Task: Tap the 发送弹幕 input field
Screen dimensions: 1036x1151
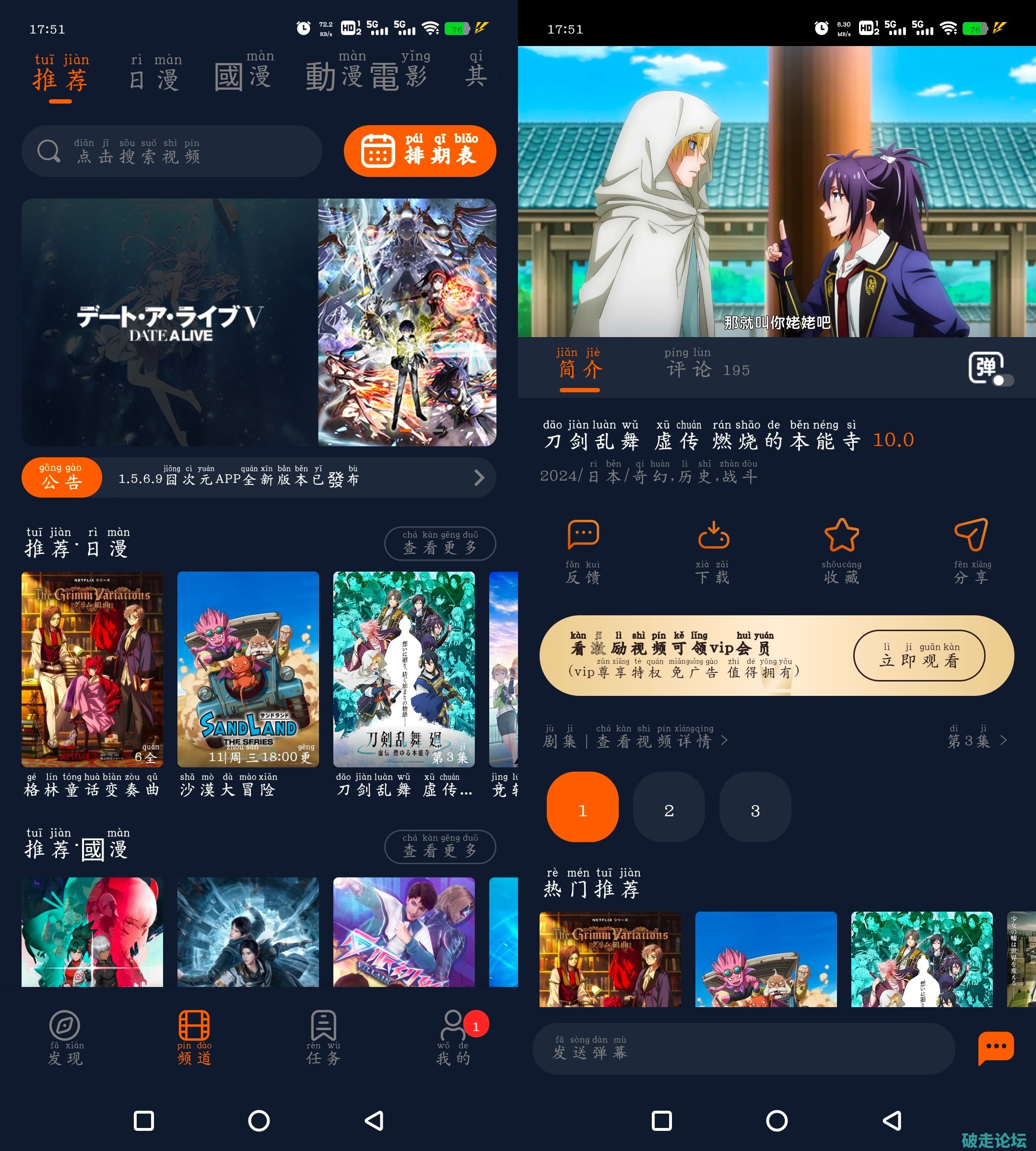Action: coord(743,1049)
